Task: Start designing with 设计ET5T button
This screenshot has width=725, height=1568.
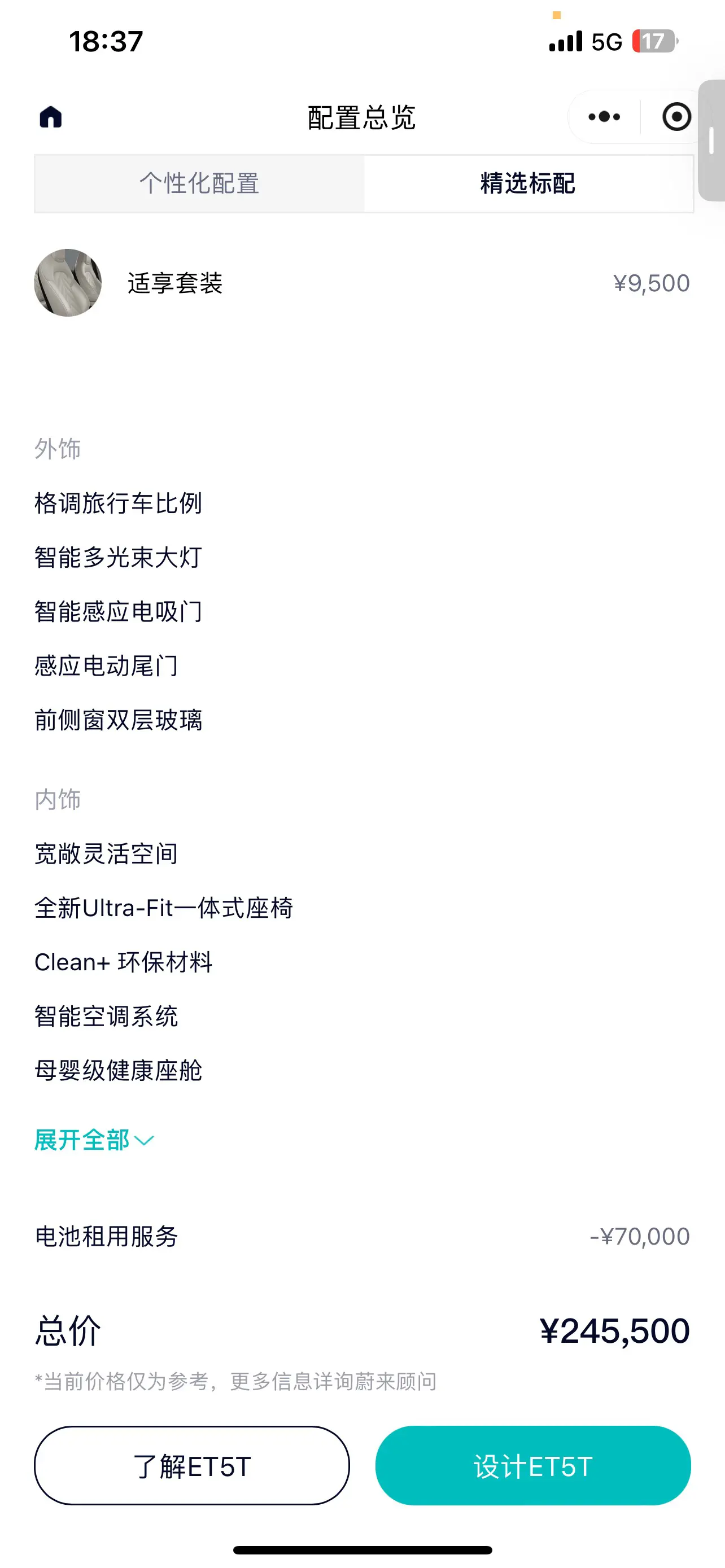Action: [x=532, y=1466]
